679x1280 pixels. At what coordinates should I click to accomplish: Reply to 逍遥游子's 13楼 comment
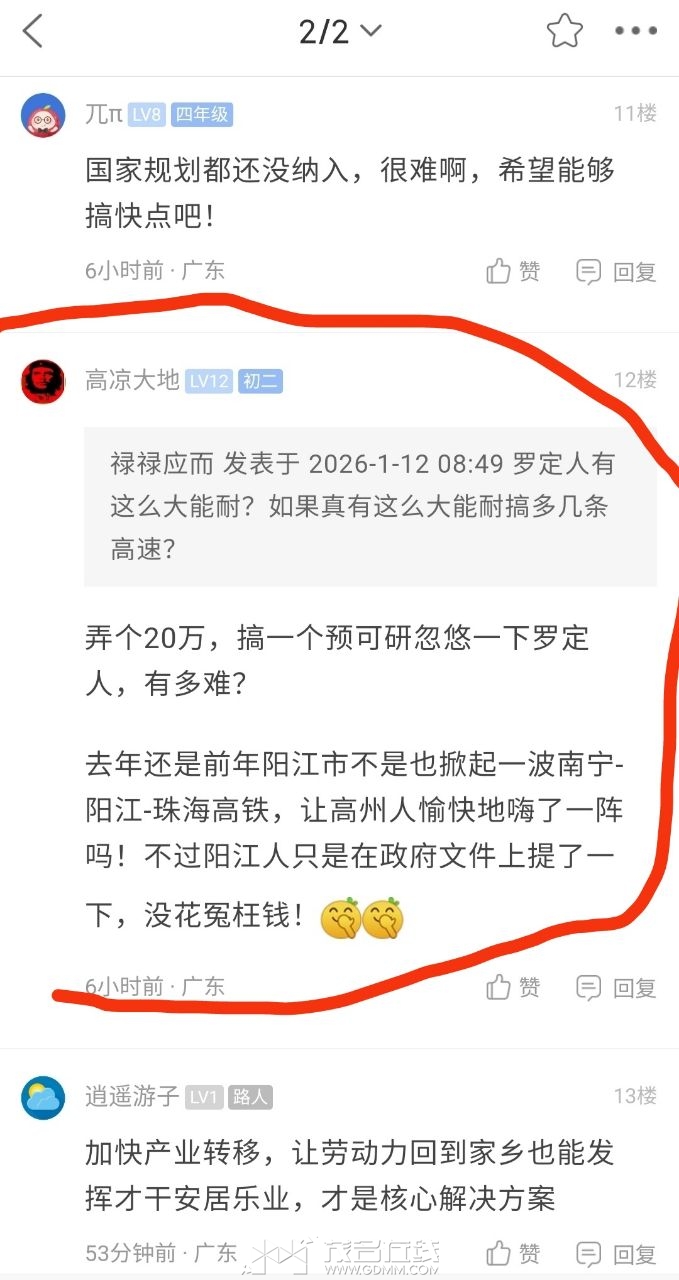point(616,1253)
